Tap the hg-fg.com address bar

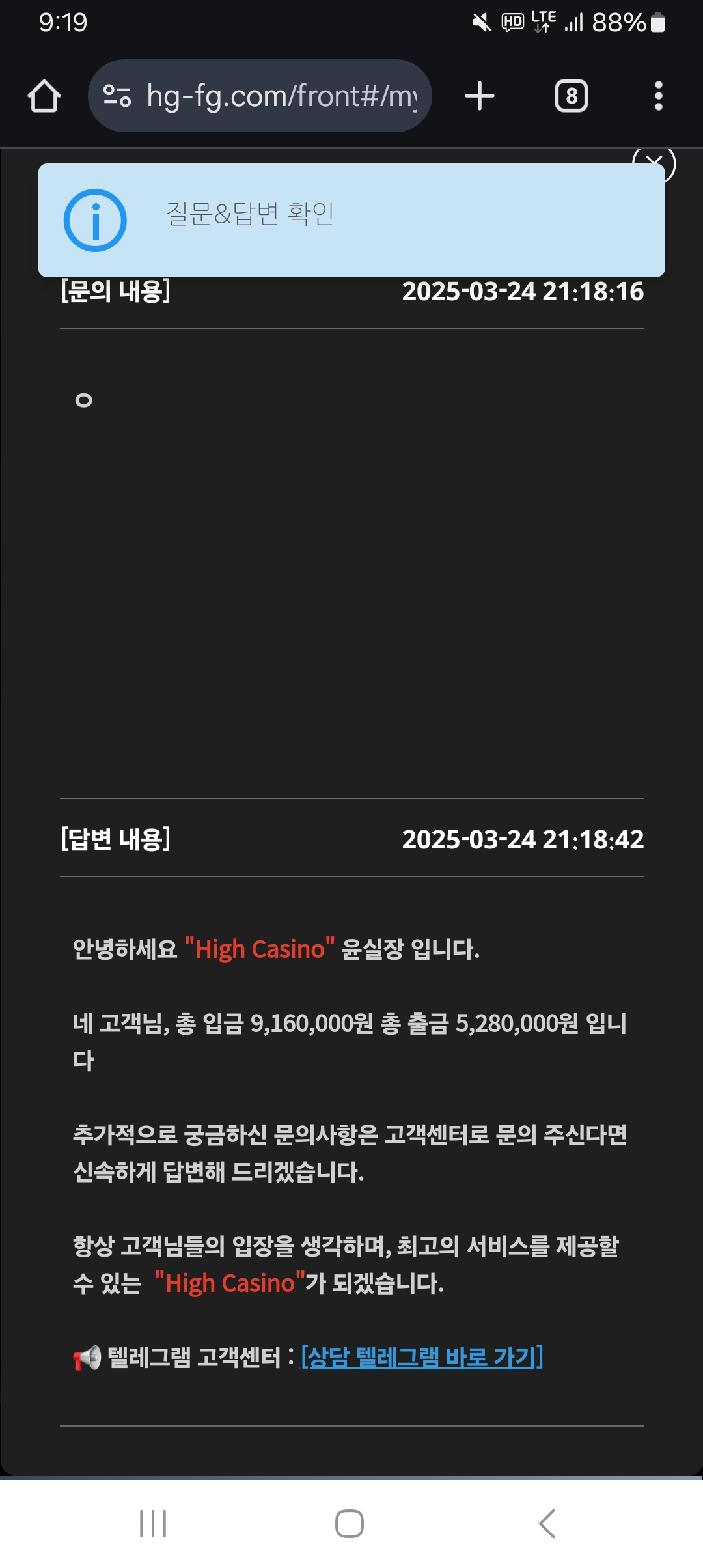coord(260,96)
